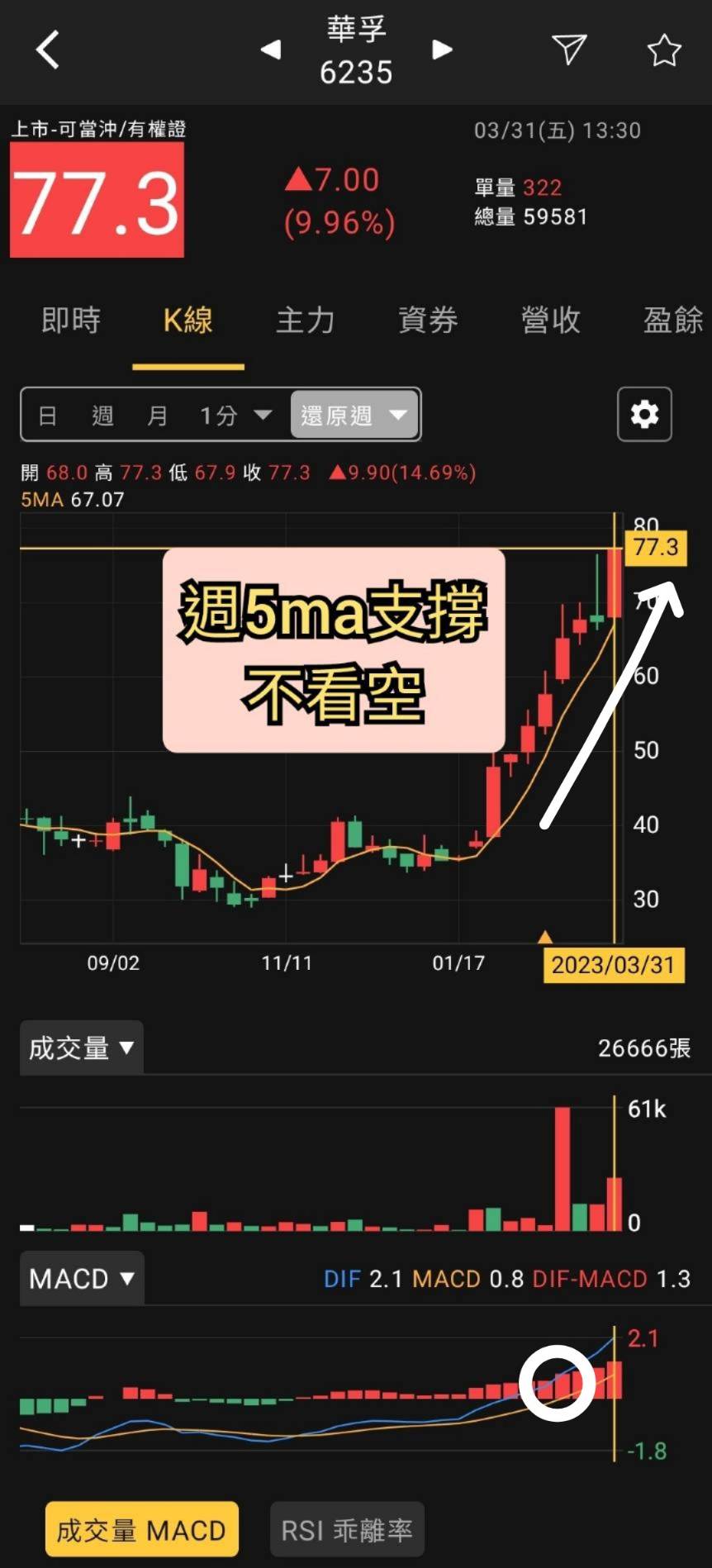Open the 還原週 dropdown

click(x=354, y=415)
